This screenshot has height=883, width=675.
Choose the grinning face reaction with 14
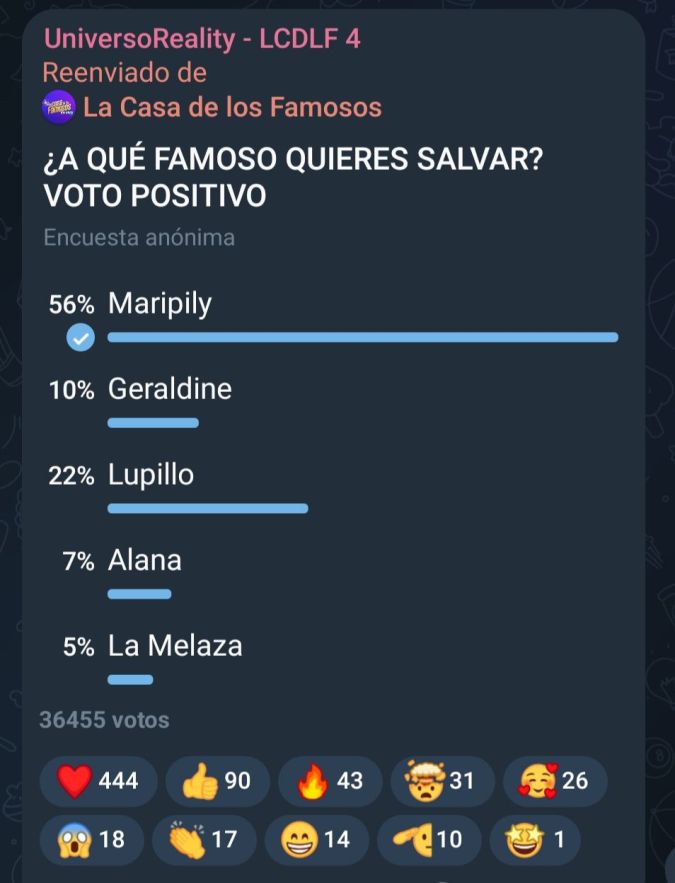[x=316, y=839]
